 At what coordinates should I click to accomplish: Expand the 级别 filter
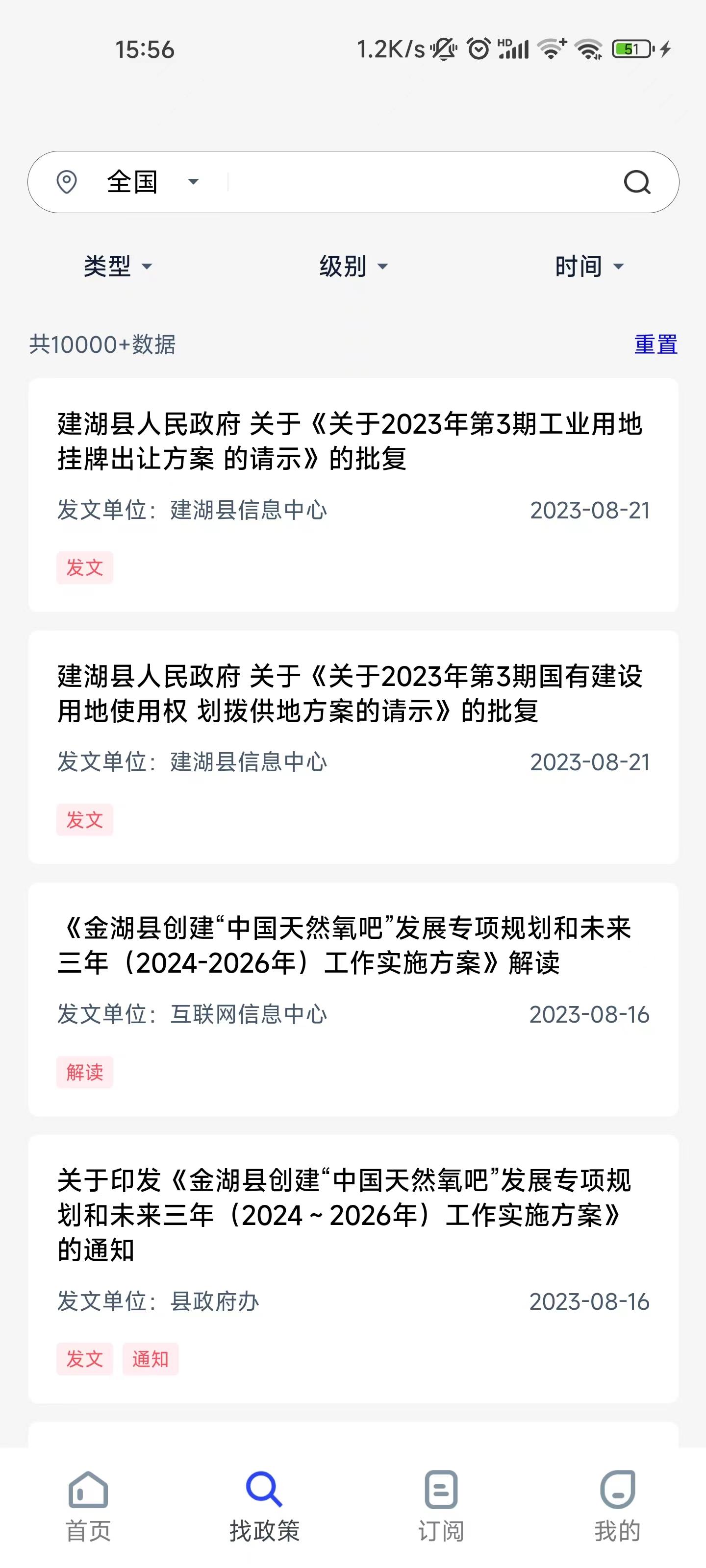(x=353, y=266)
